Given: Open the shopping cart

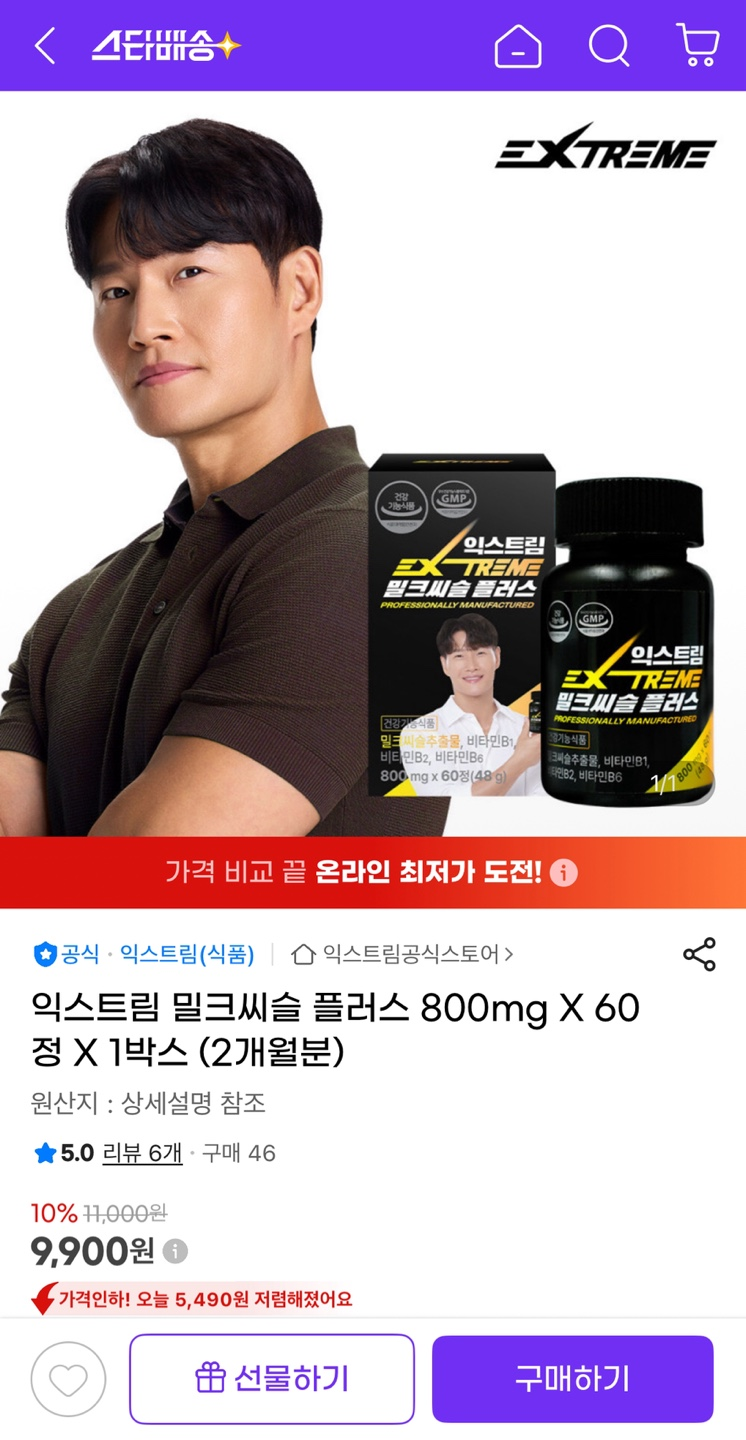Looking at the screenshot, I should [x=698, y=46].
